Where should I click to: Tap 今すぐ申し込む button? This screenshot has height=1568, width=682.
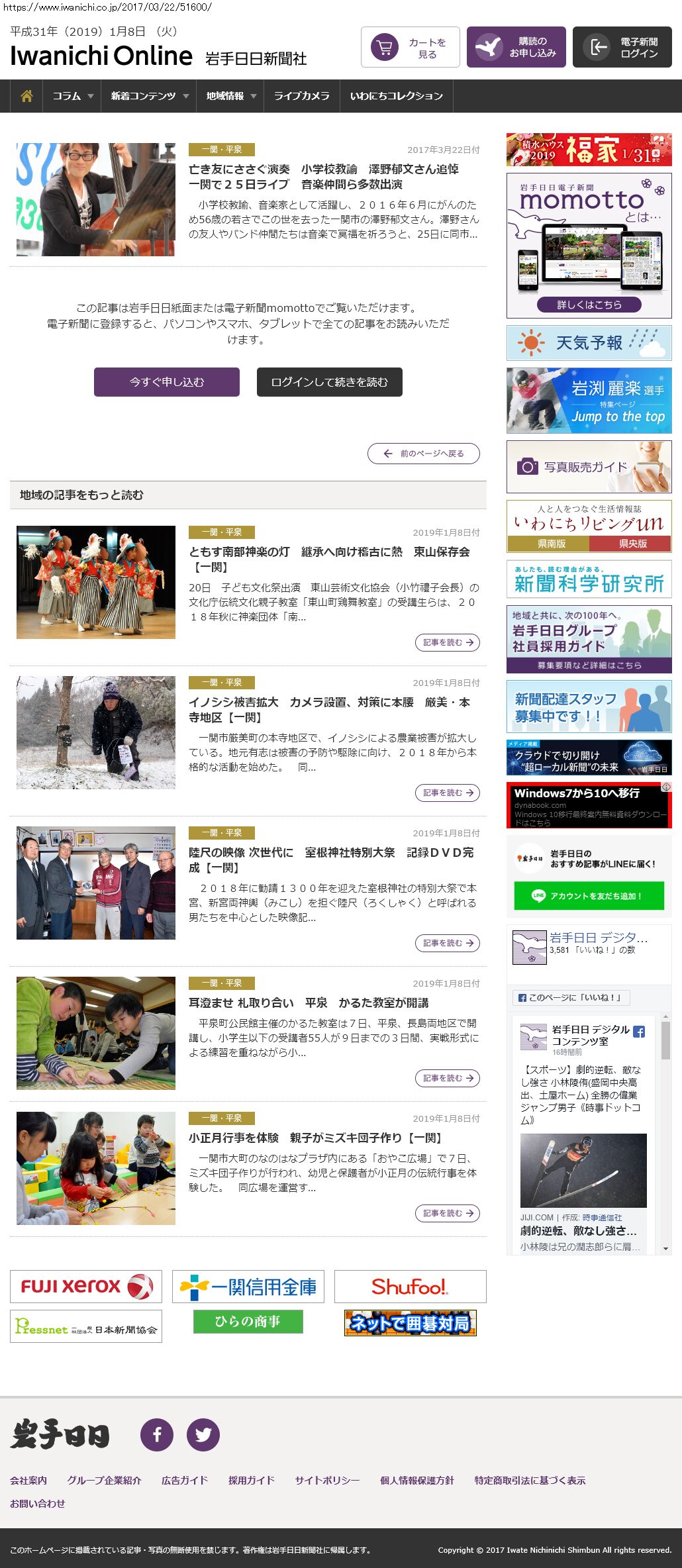coord(167,382)
